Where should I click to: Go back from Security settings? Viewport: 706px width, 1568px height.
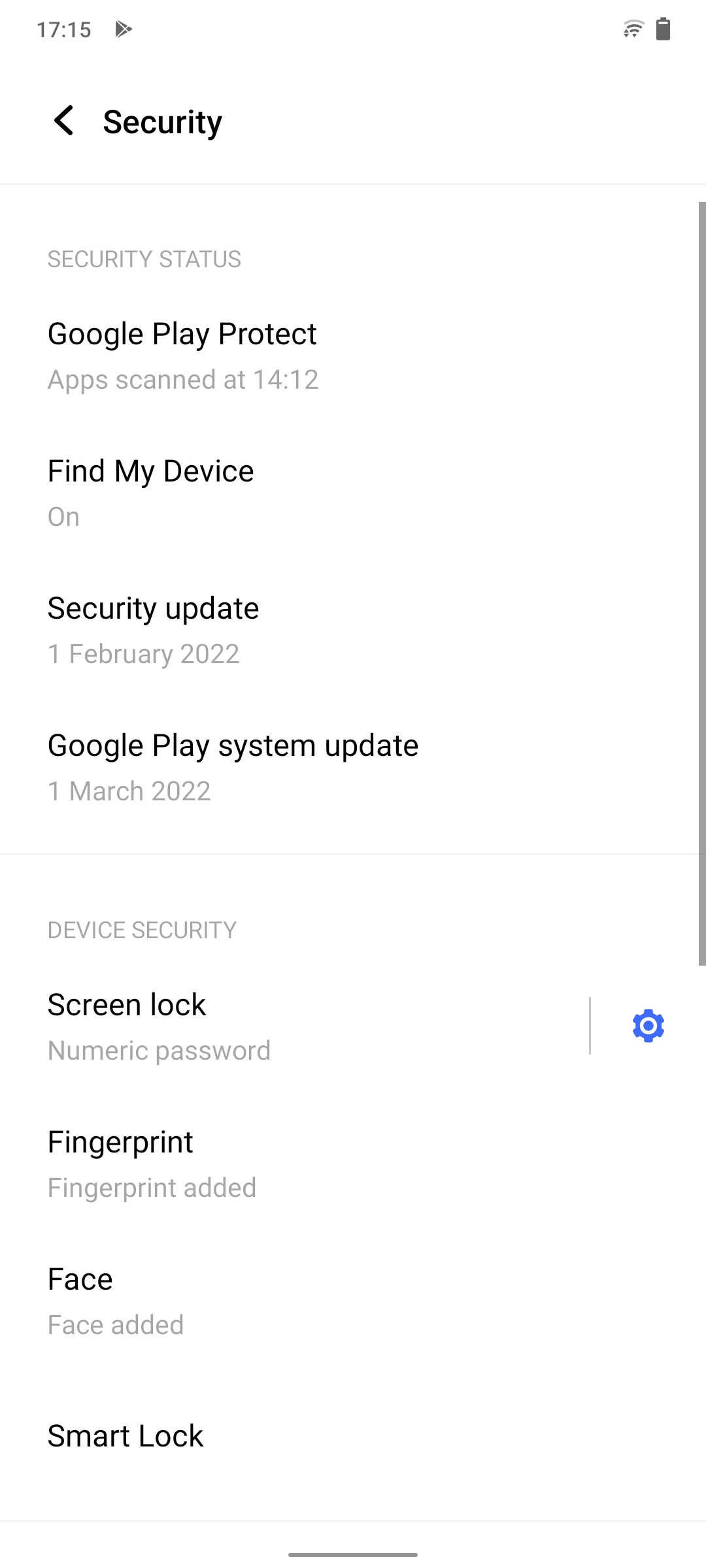(x=64, y=121)
